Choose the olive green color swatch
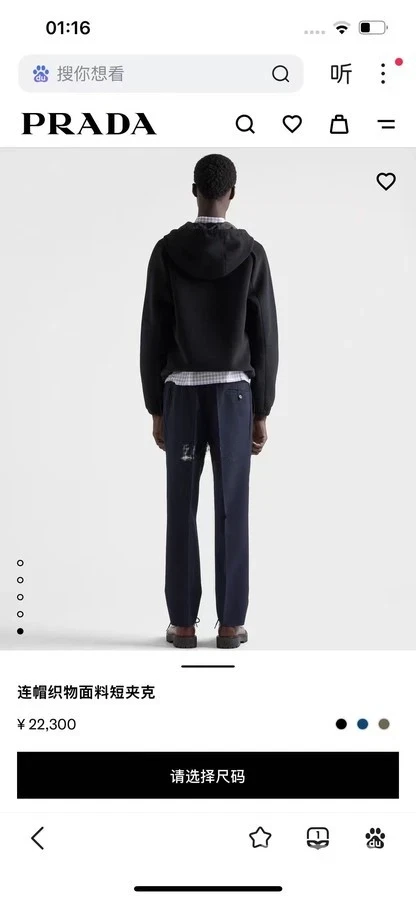The height and width of the screenshot is (900, 416). [384, 724]
